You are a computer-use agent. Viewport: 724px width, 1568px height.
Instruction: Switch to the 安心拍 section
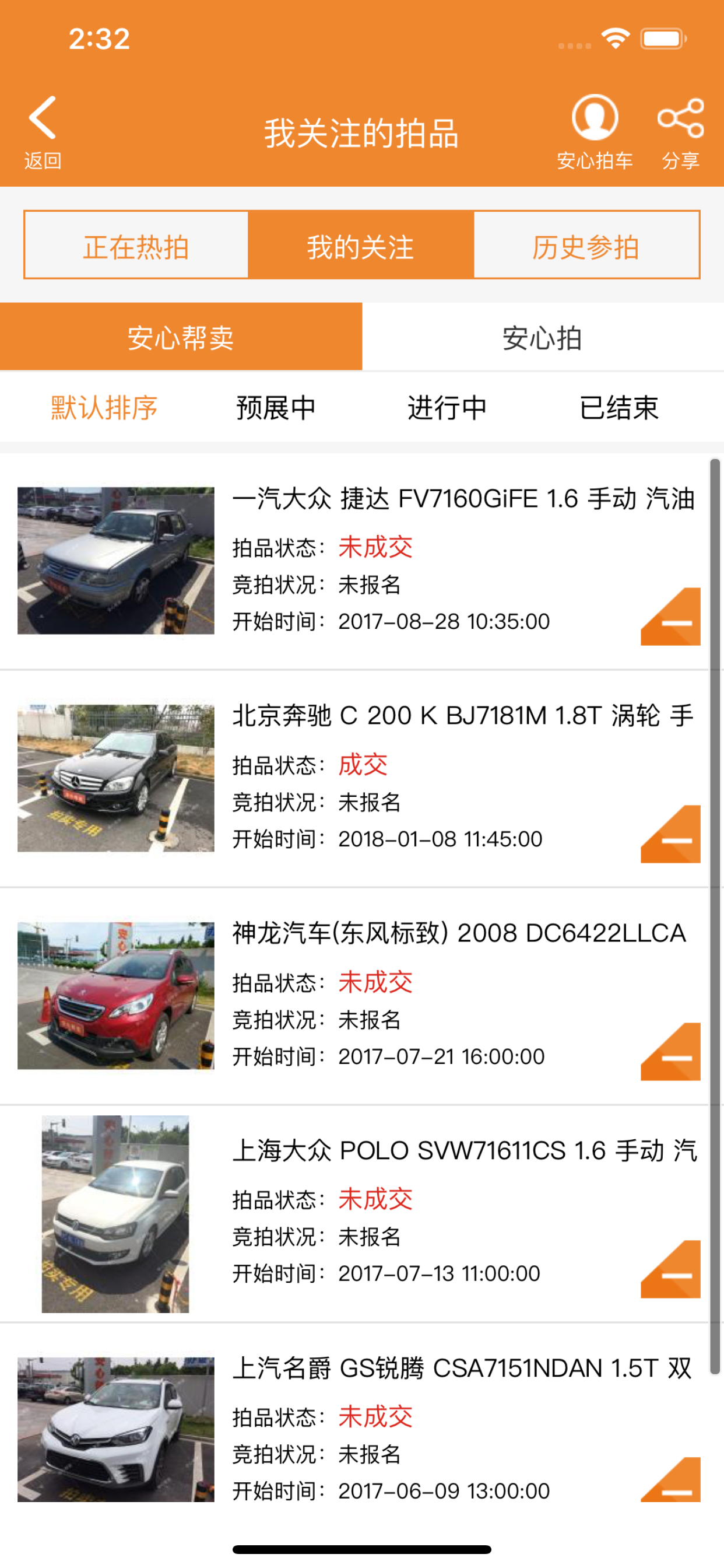tap(543, 337)
